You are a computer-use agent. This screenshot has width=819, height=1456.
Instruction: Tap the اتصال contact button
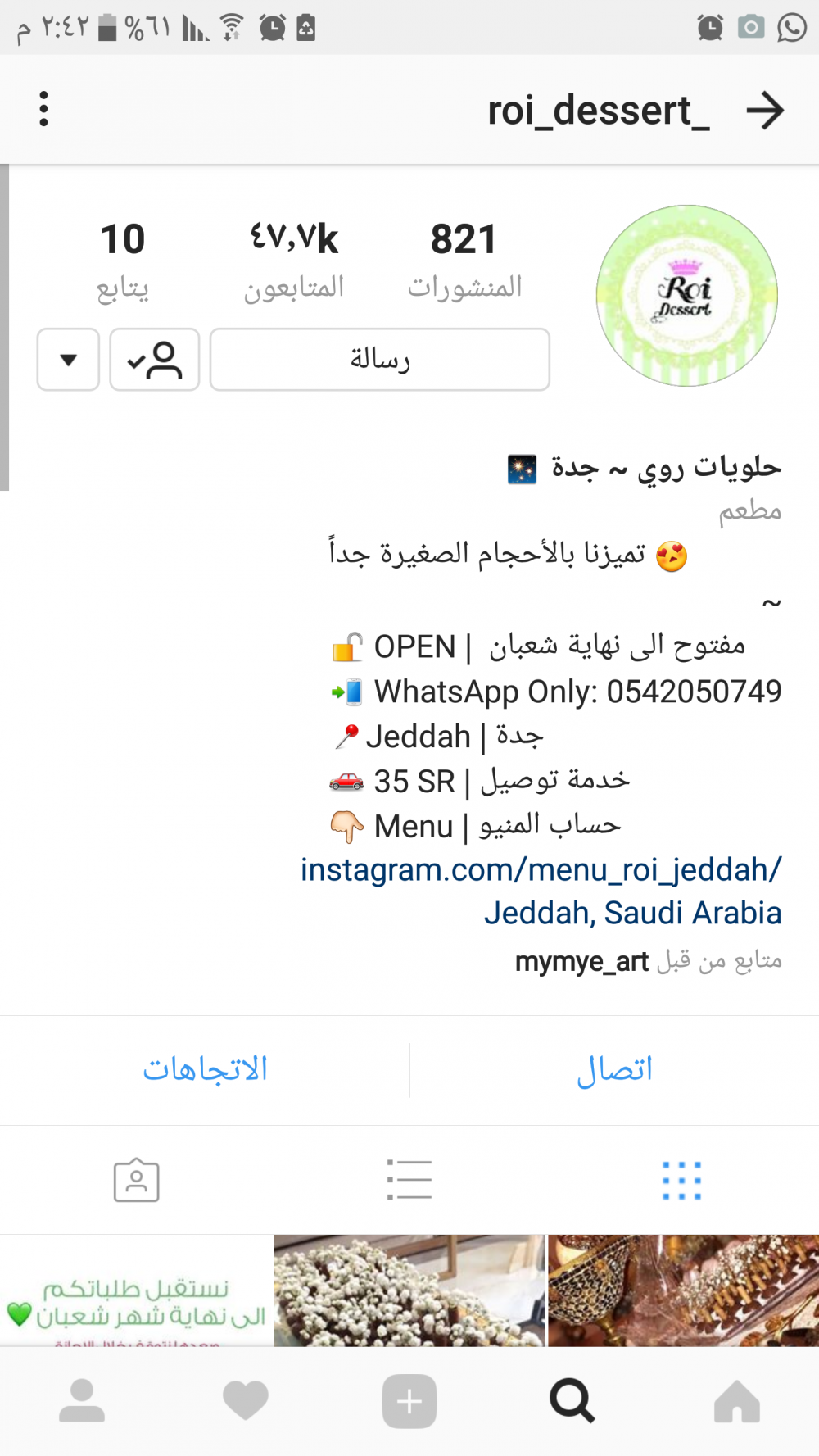(x=614, y=1070)
